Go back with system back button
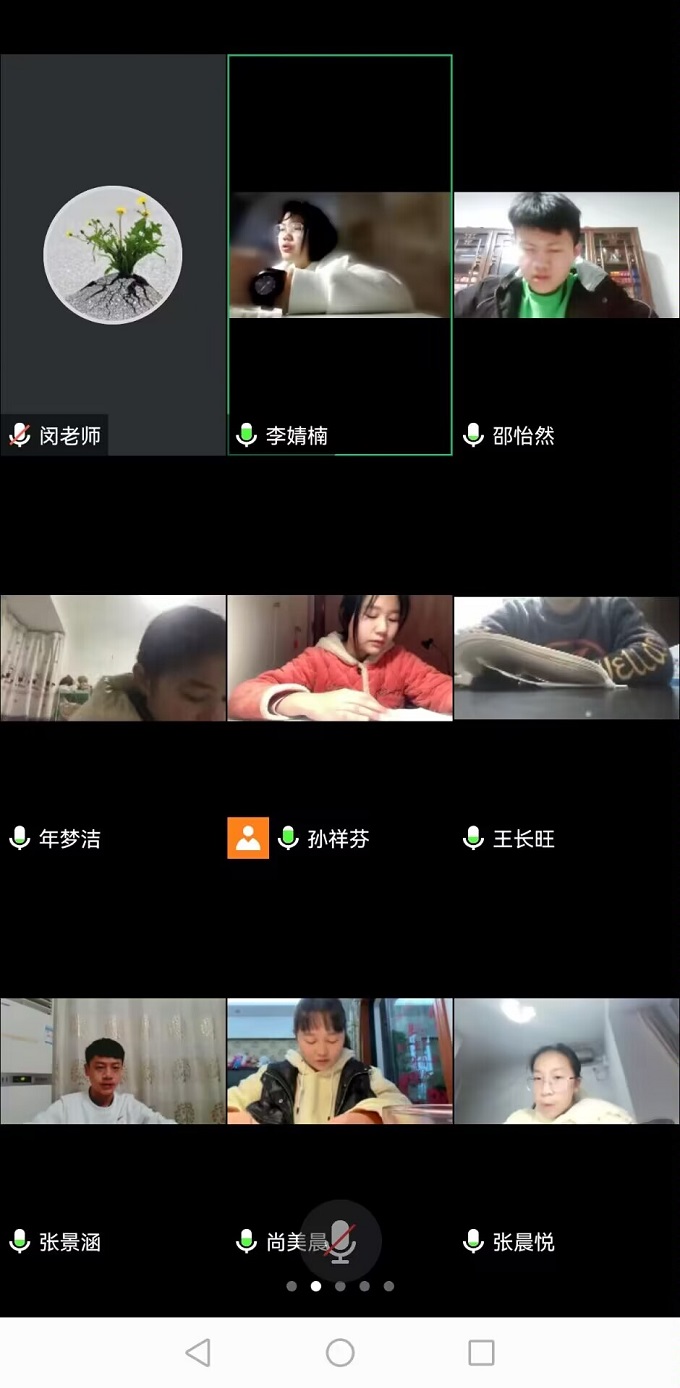The width and height of the screenshot is (680, 1388). [198, 1353]
